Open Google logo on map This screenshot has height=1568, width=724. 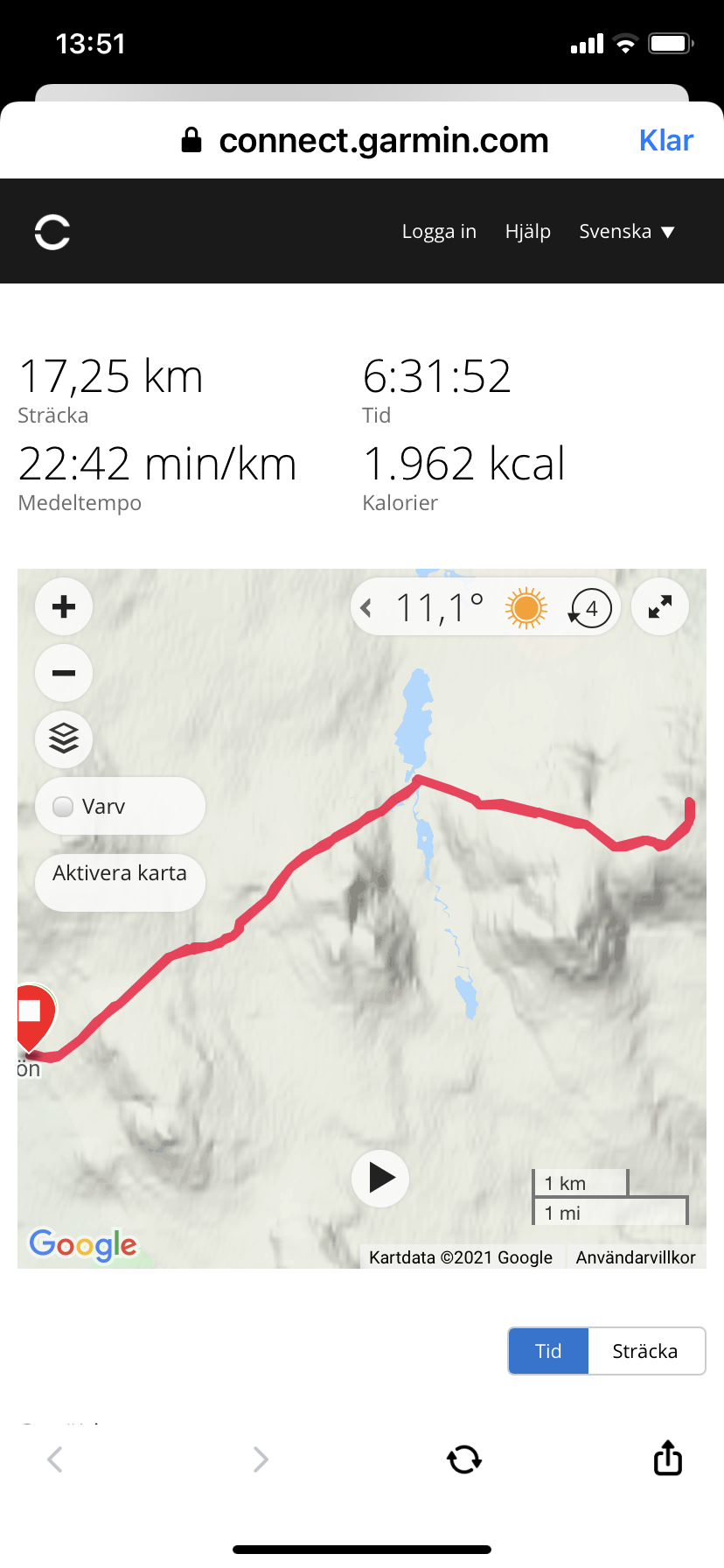tap(83, 1244)
